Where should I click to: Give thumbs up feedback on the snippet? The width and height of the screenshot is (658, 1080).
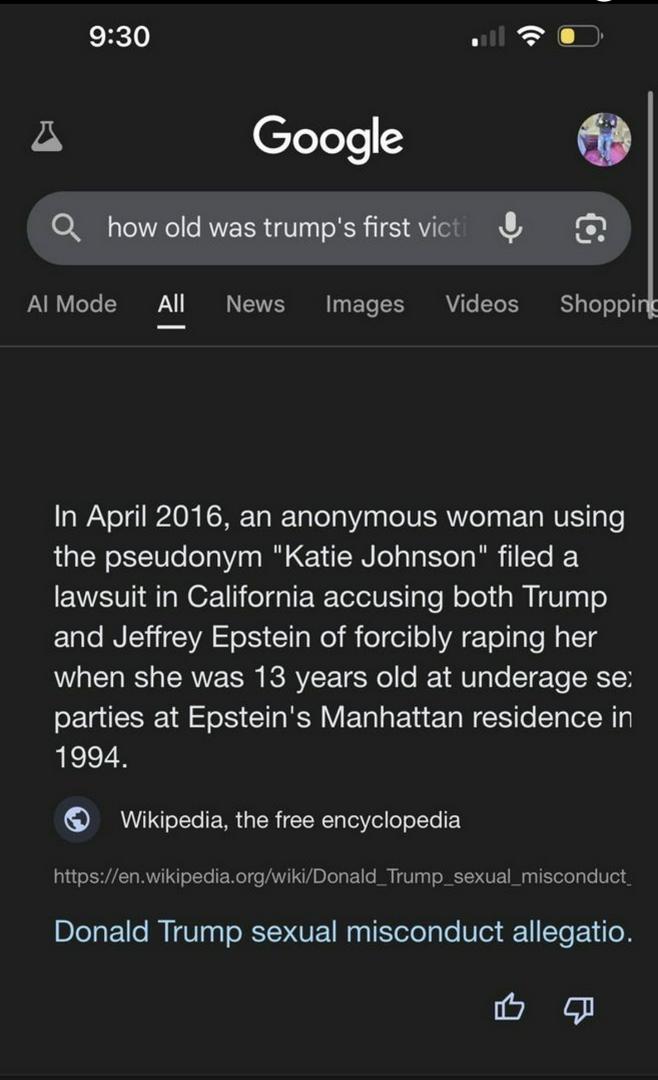point(510,1008)
